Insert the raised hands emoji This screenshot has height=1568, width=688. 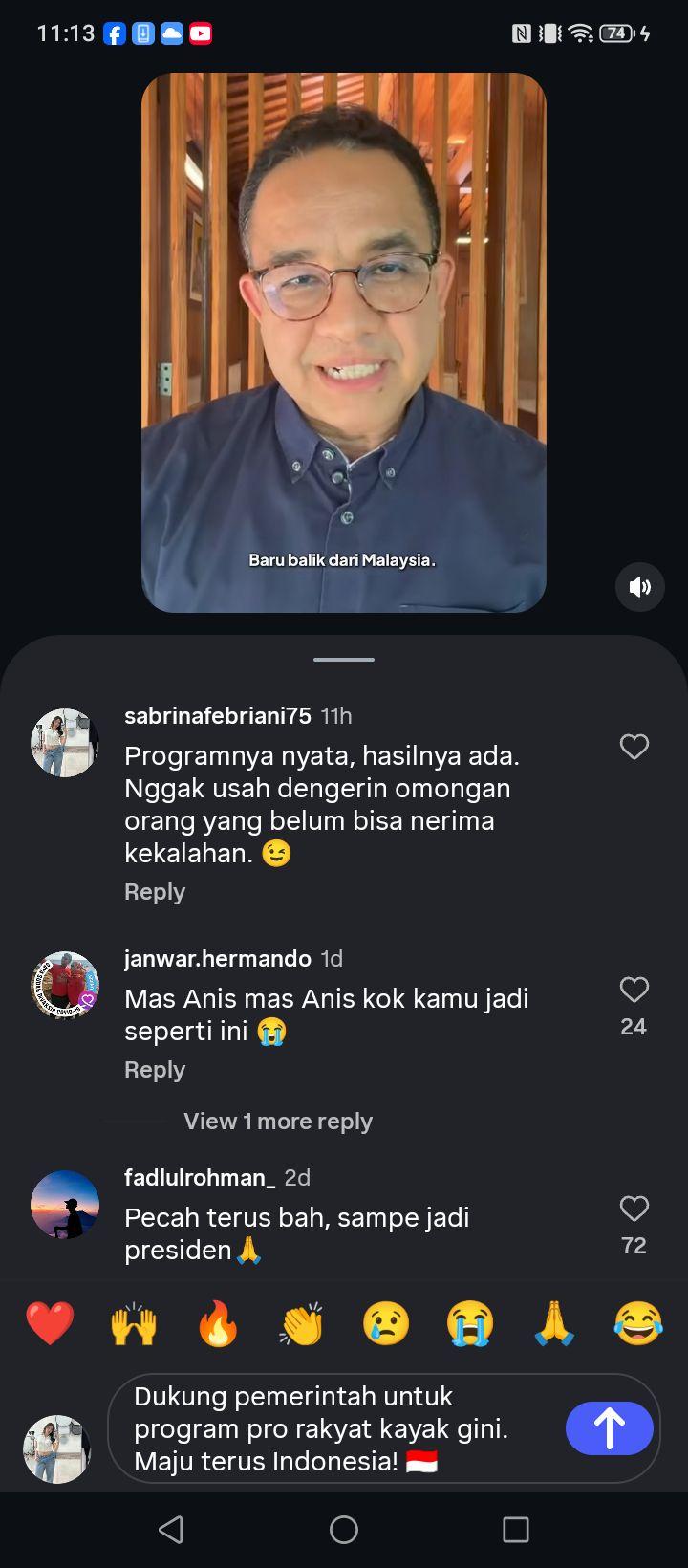click(134, 1324)
